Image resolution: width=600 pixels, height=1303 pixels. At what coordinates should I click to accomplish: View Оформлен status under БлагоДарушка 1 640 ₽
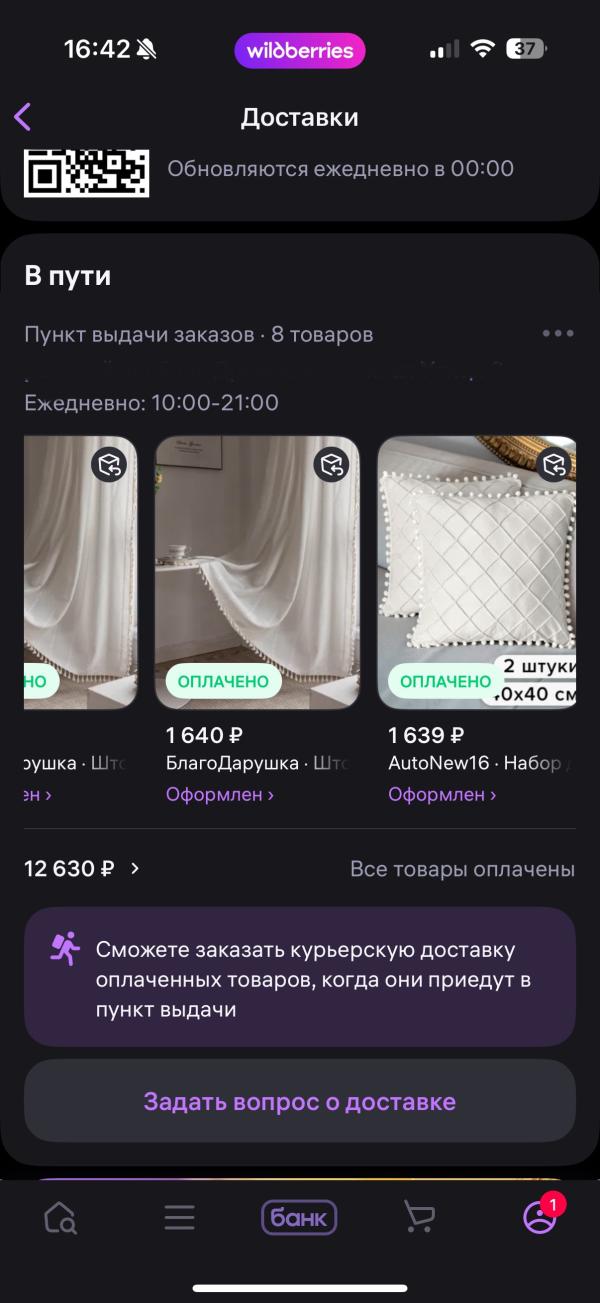pyautogui.click(x=220, y=795)
